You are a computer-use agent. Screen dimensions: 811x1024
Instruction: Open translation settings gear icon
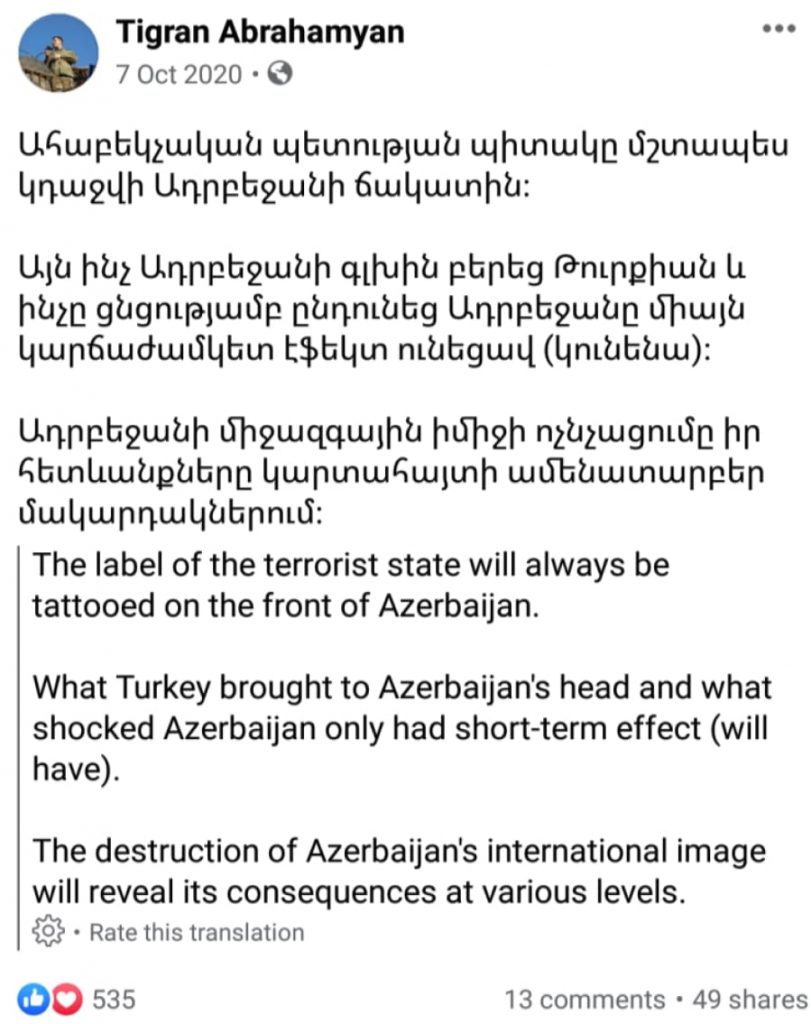click(47, 931)
